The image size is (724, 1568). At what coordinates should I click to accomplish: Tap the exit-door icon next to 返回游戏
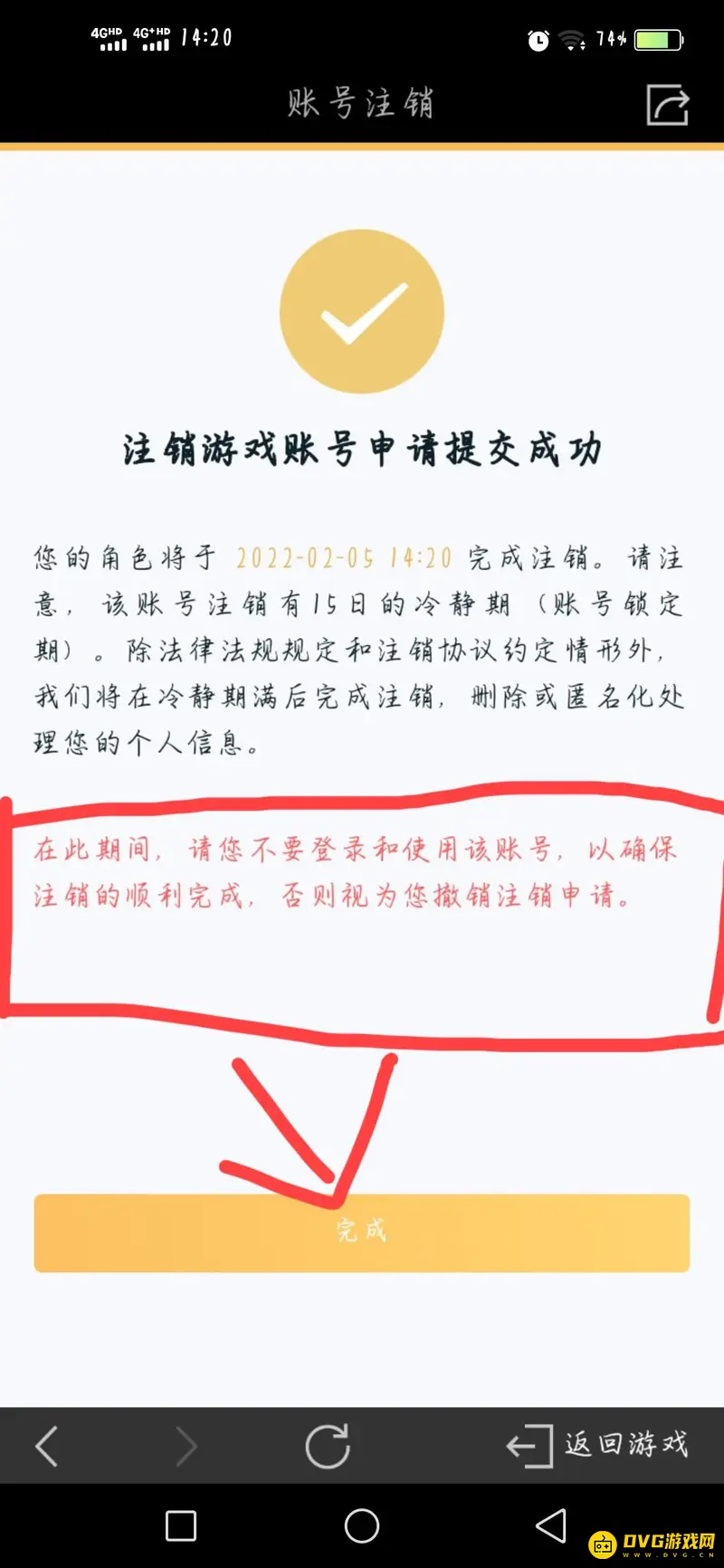point(529,1446)
